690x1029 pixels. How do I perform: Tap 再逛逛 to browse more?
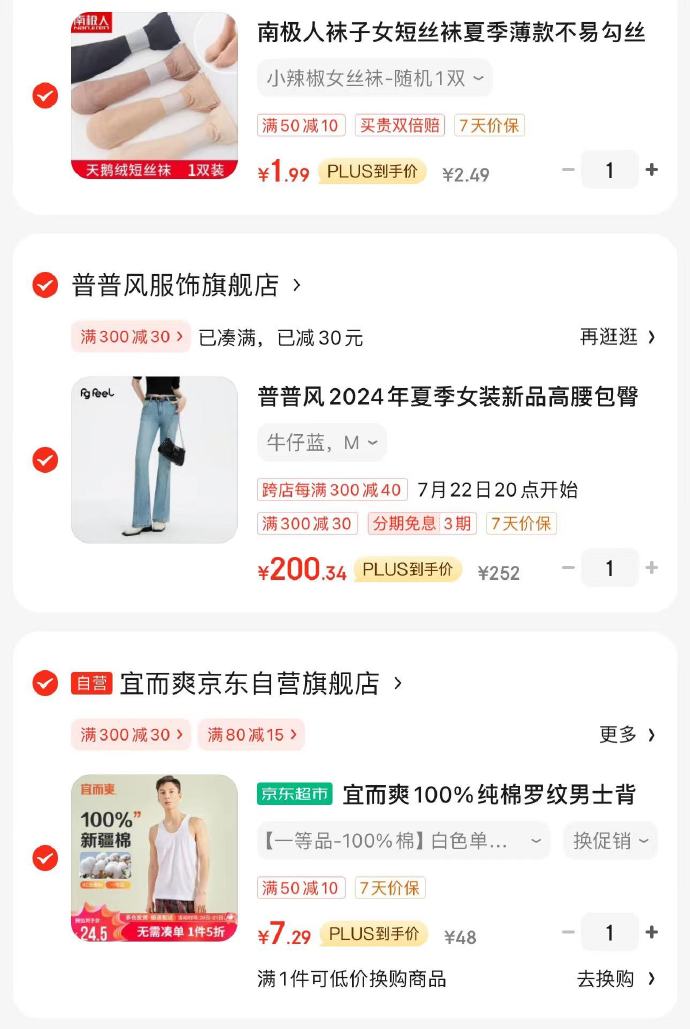tap(617, 337)
